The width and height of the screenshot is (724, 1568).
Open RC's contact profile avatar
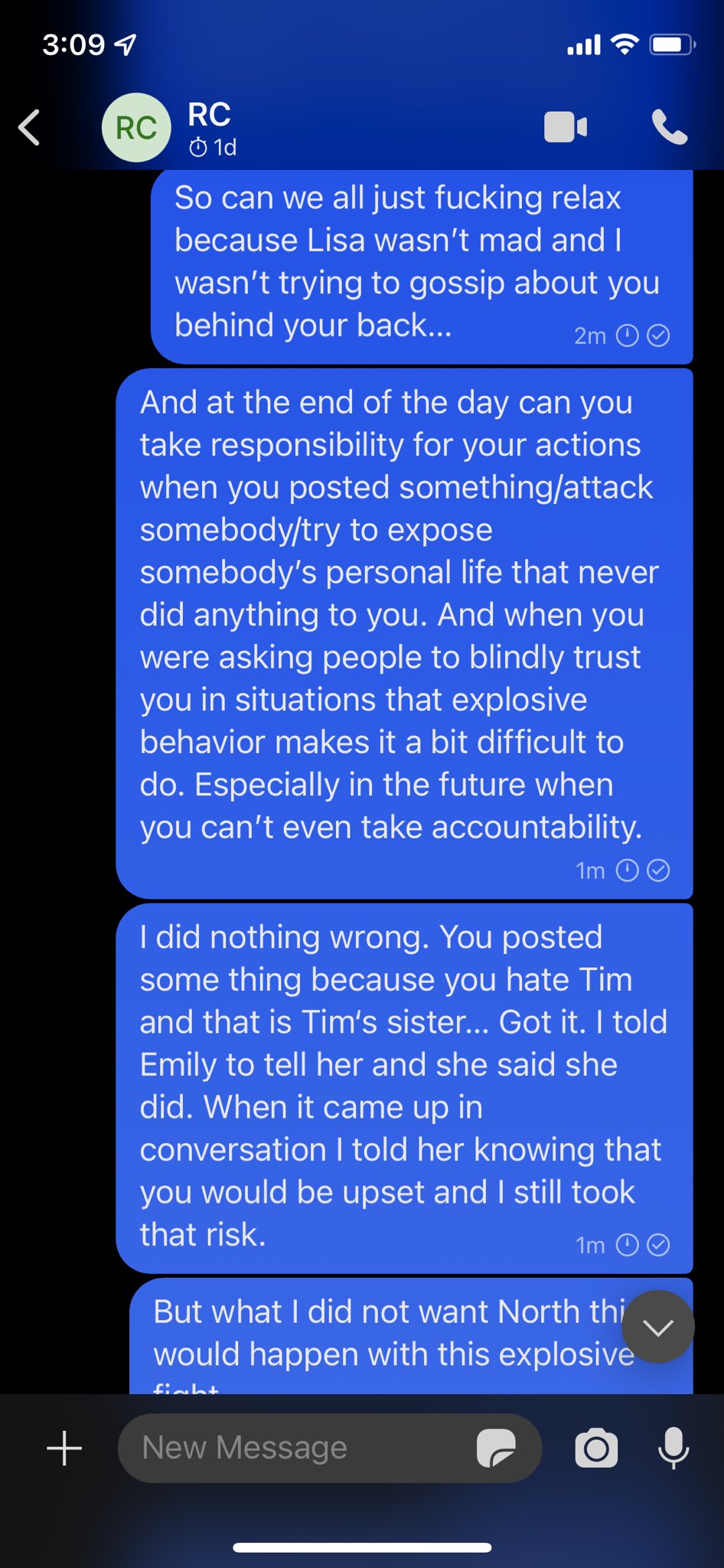point(136,127)
